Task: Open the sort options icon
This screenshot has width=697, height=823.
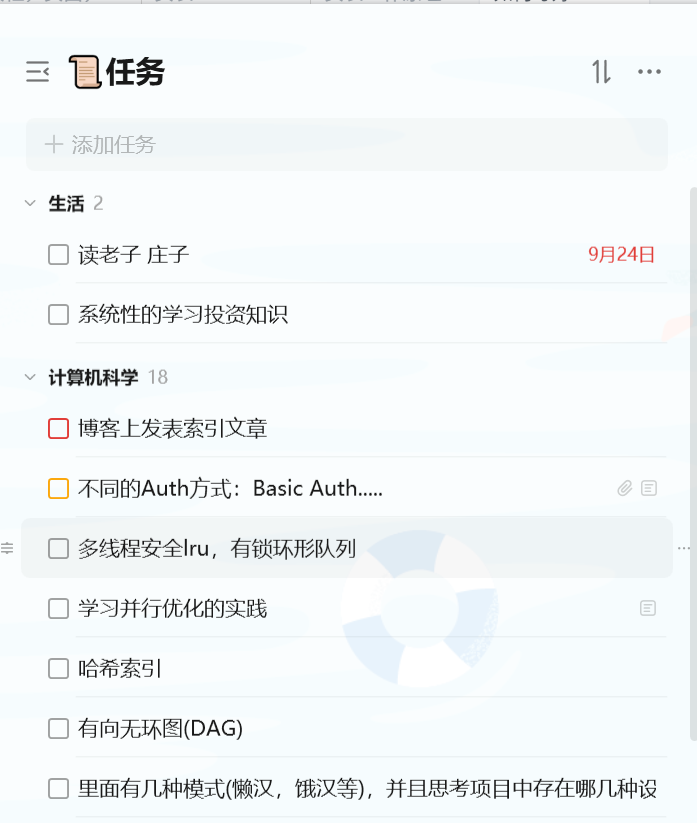Action: (x=601, y=72)
